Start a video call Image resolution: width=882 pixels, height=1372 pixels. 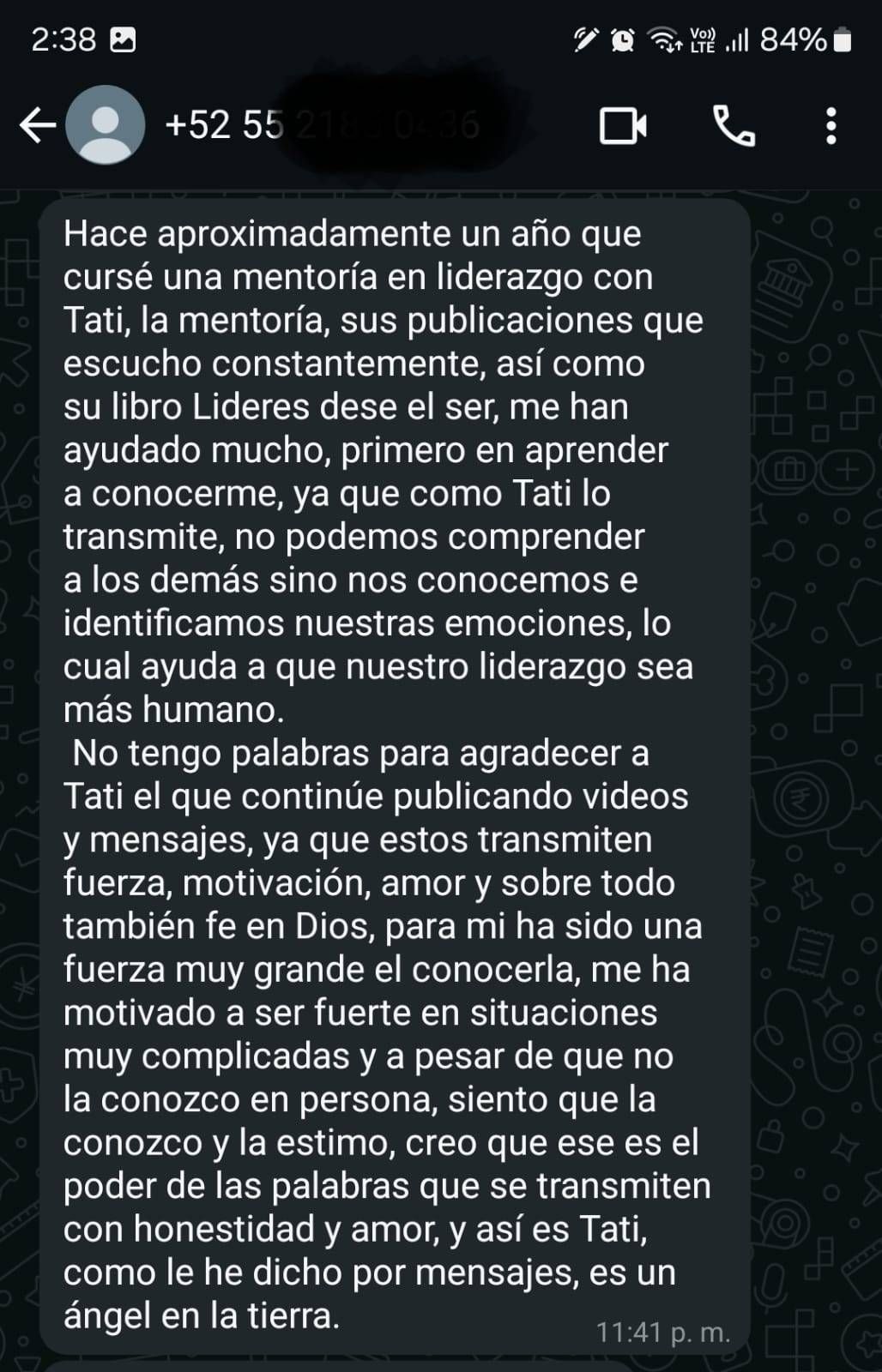(623, 126)
